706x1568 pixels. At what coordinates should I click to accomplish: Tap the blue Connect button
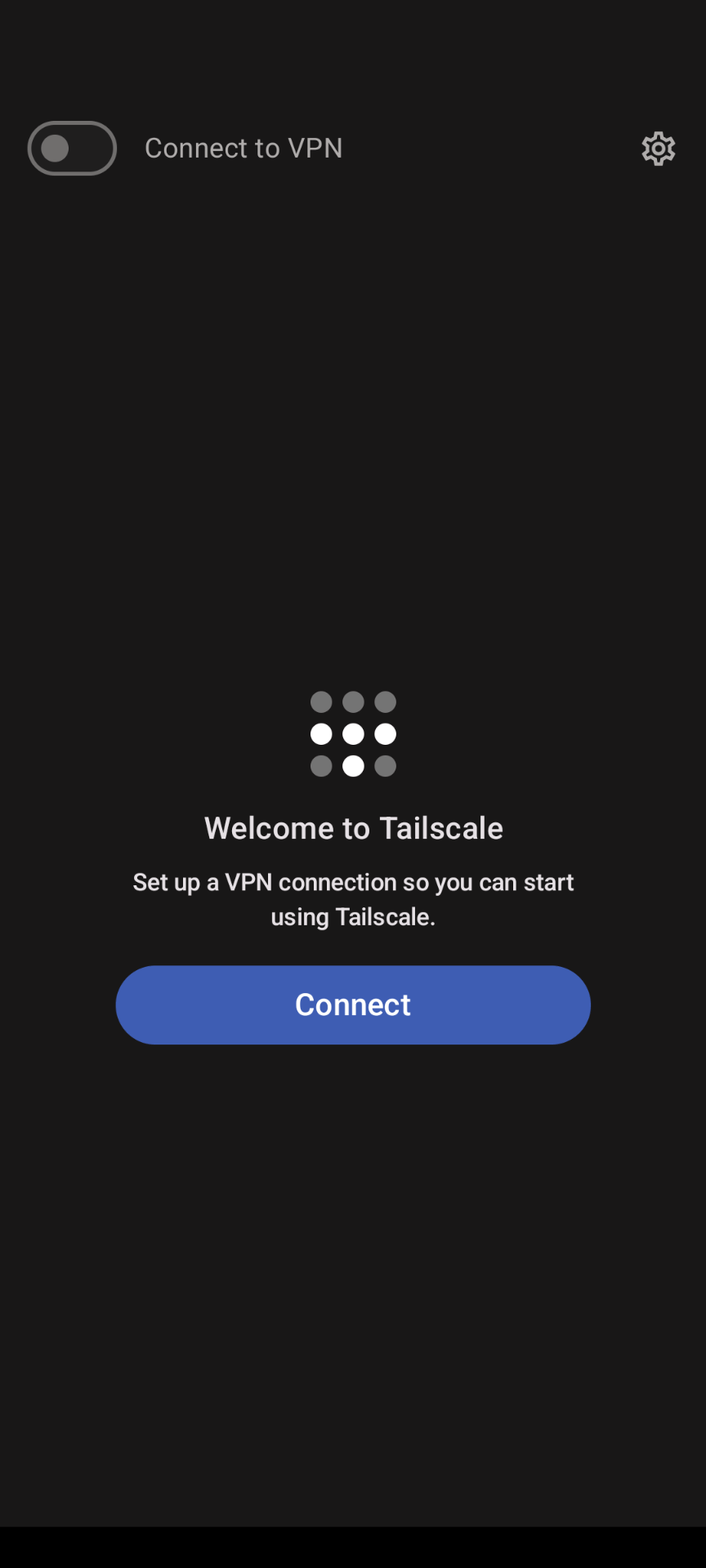point(353,1004)
